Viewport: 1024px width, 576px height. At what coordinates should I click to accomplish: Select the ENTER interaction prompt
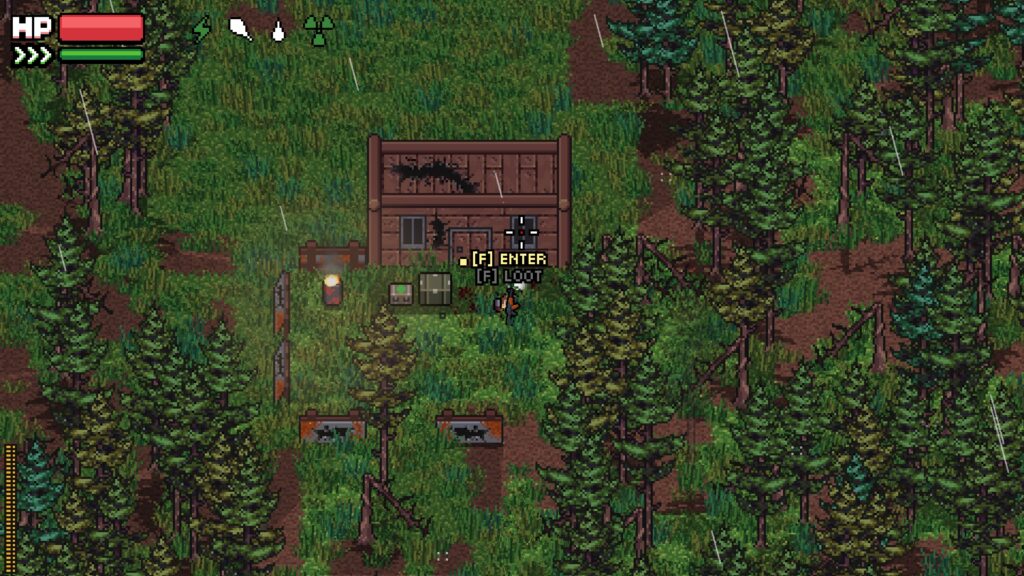[x=509, y=259]
